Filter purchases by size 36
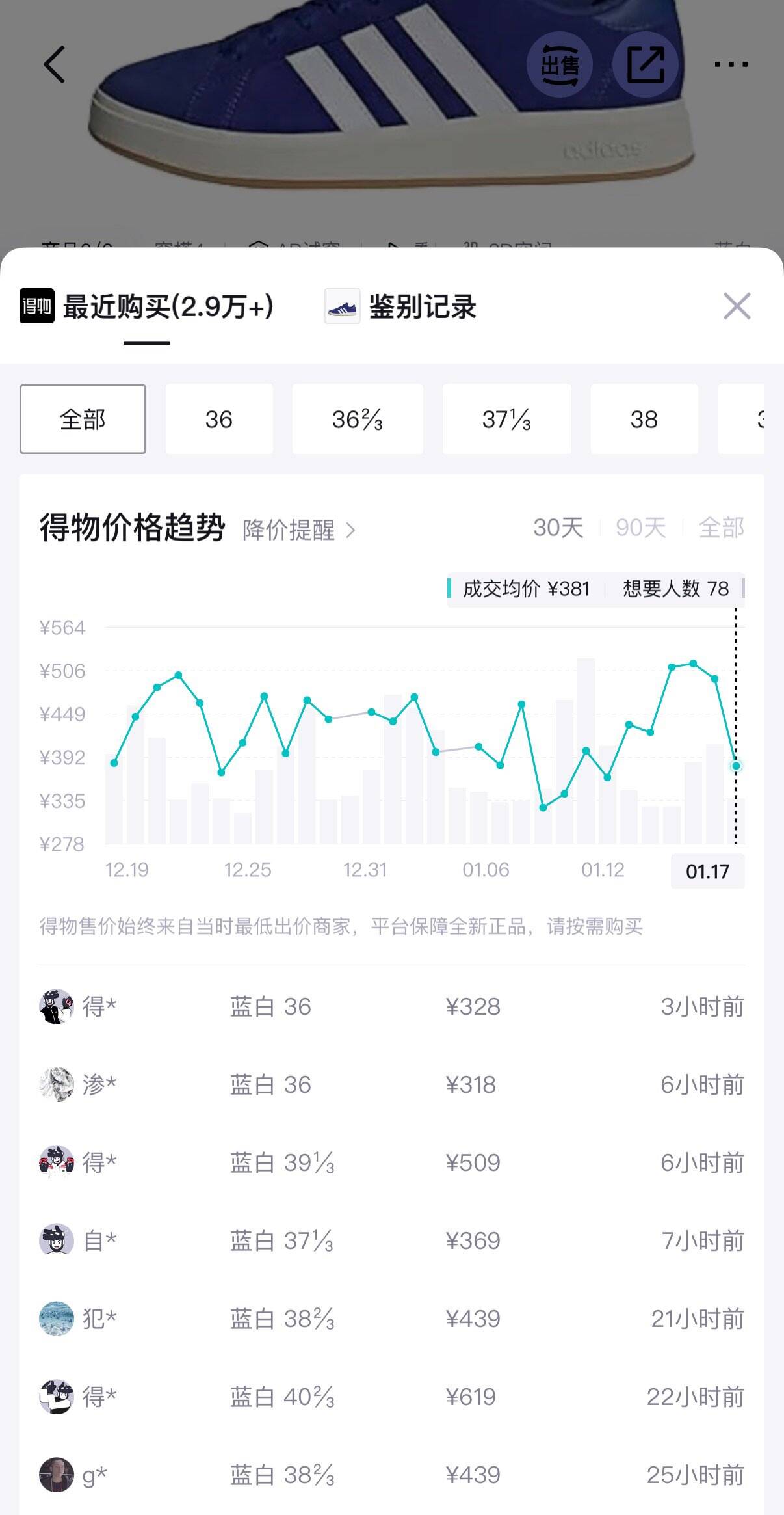 tap(219, 419)
